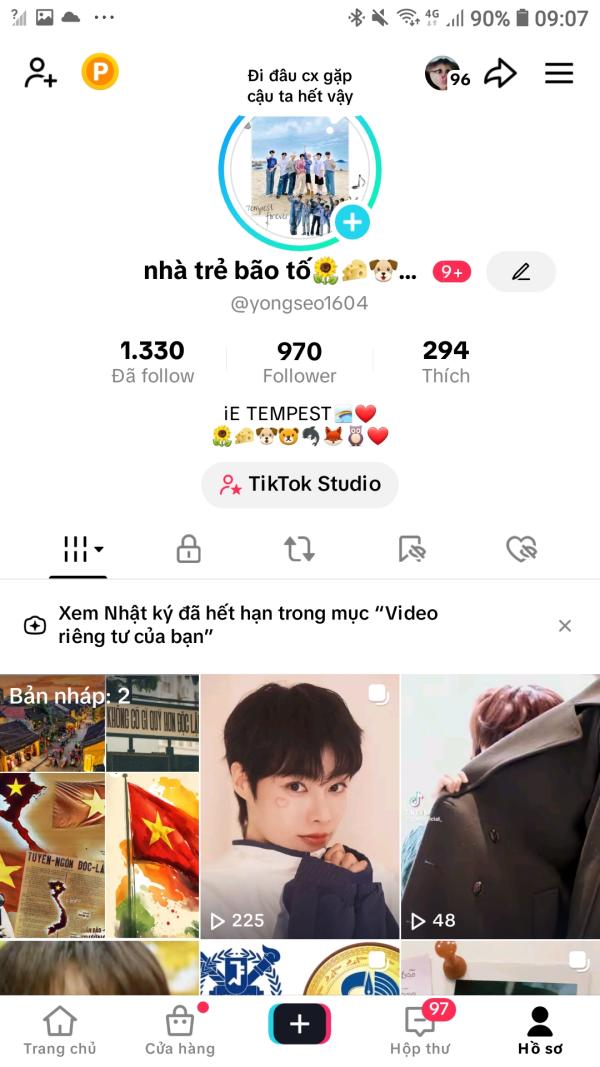This screenshot has height=1067, width=600.
Task: Tap the plus badge on profile photo
Action: click(352, 221)
